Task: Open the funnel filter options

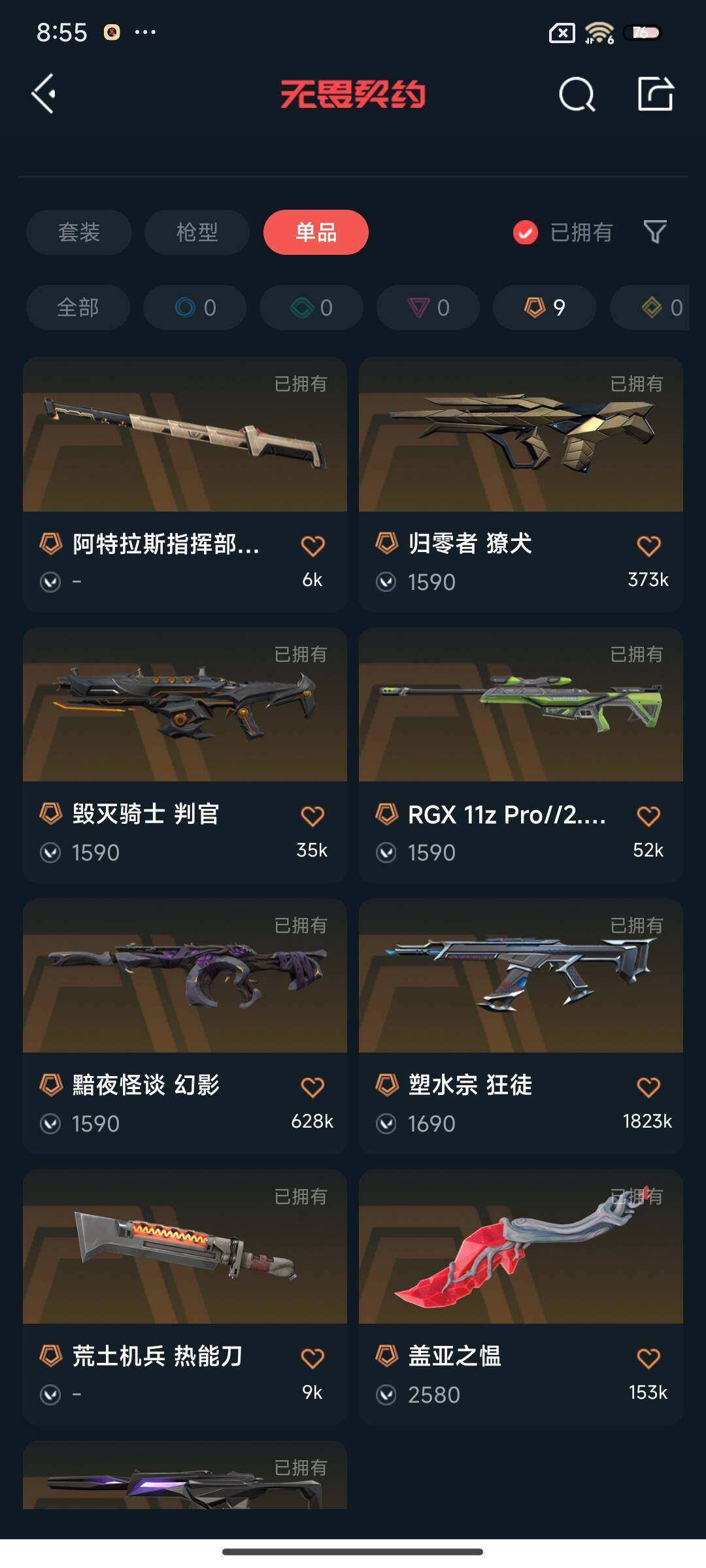Action: coord(655,232)
